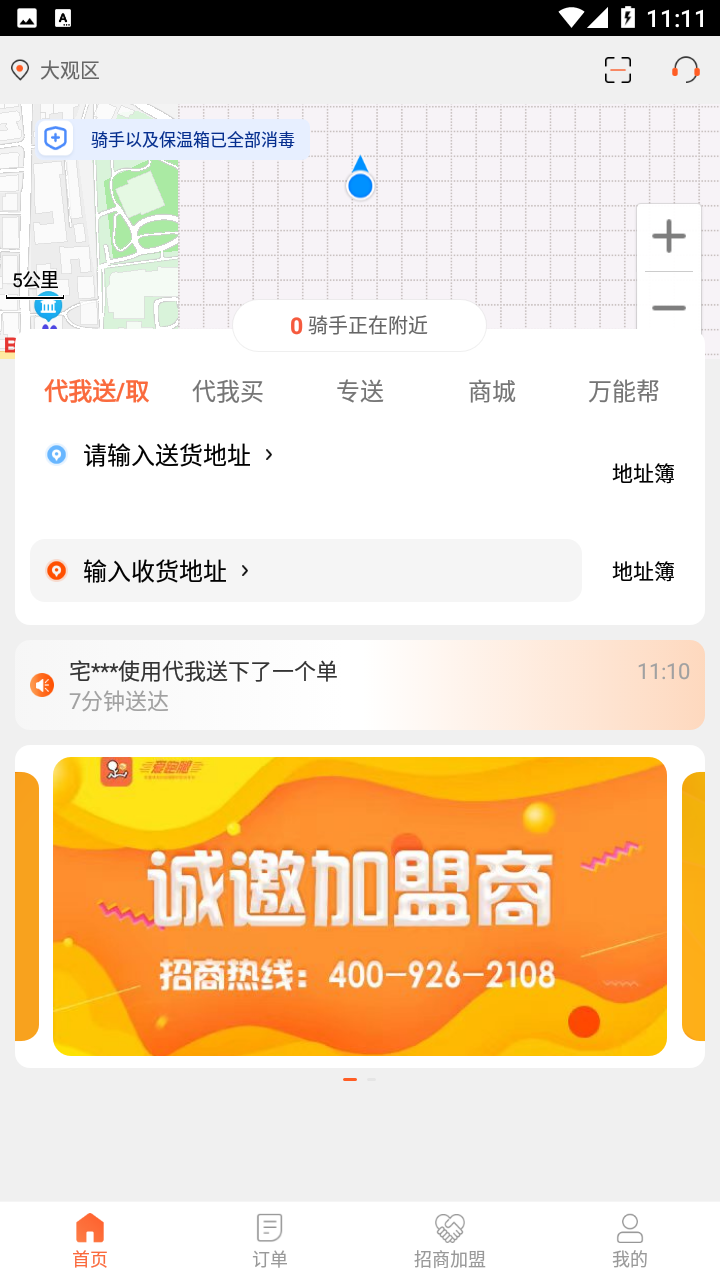
Task: Contact customer service via headset icon
Action: [685, 70]
